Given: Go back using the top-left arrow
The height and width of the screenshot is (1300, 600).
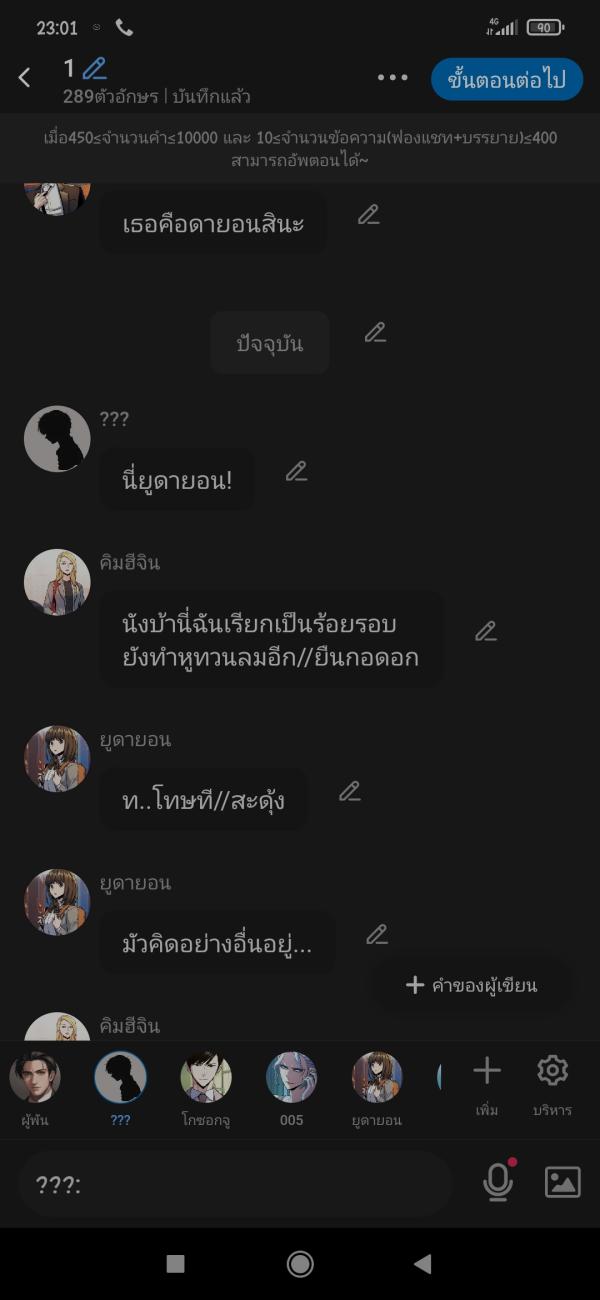Looking at the screenshot, I should (x=25, y=78).
